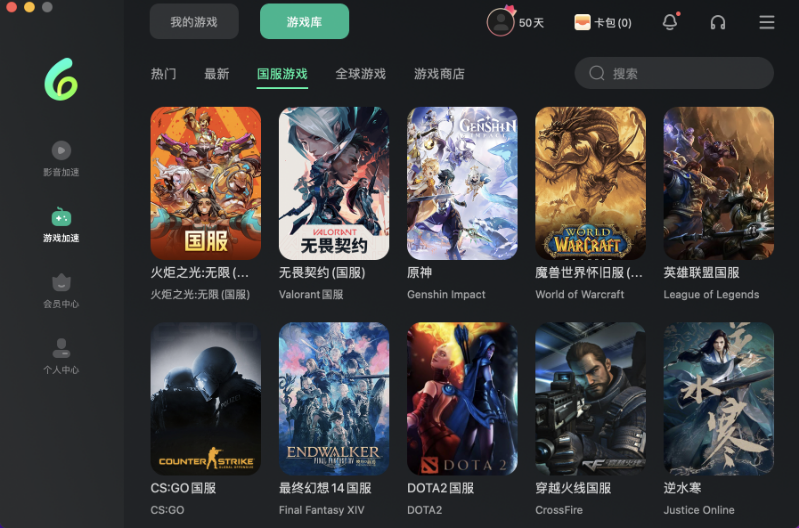Screen dimensions: 799x528
Task: Open 个人中心 in sidebar
Action: click(x=61, y=356)
